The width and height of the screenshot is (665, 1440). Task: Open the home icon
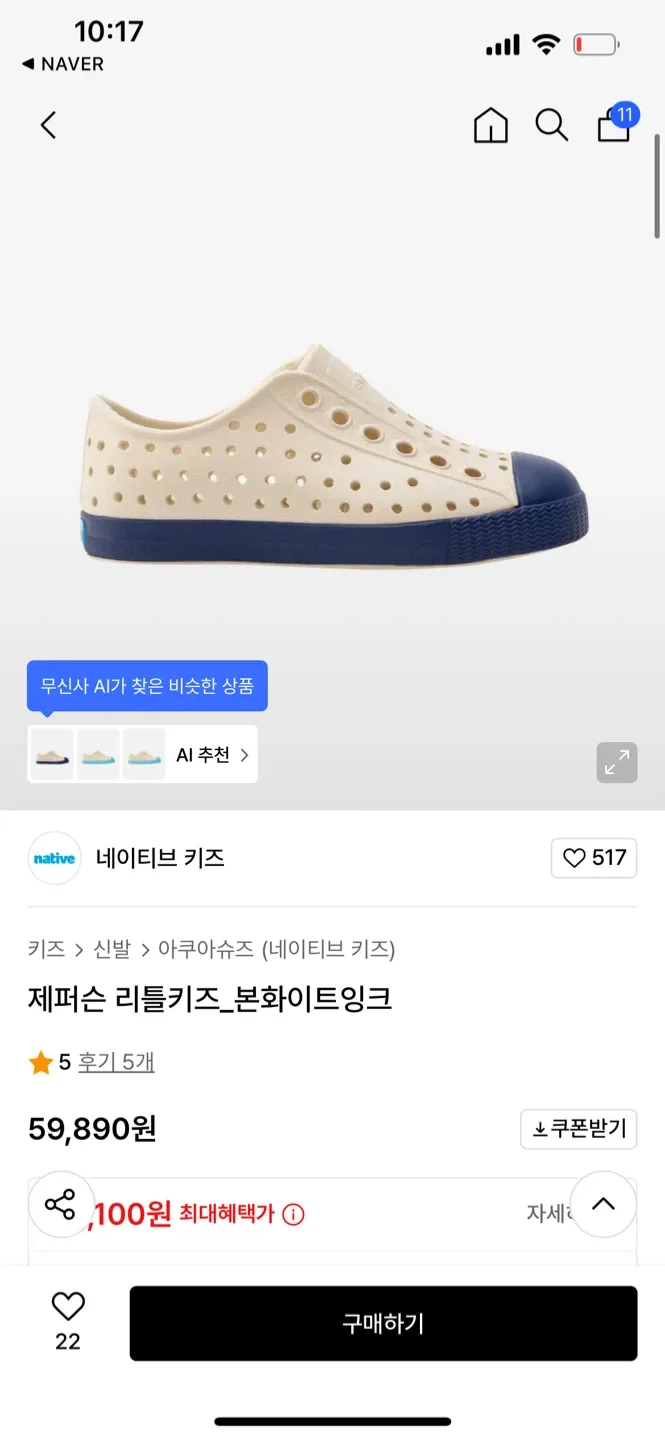click(x=490, y=125)
